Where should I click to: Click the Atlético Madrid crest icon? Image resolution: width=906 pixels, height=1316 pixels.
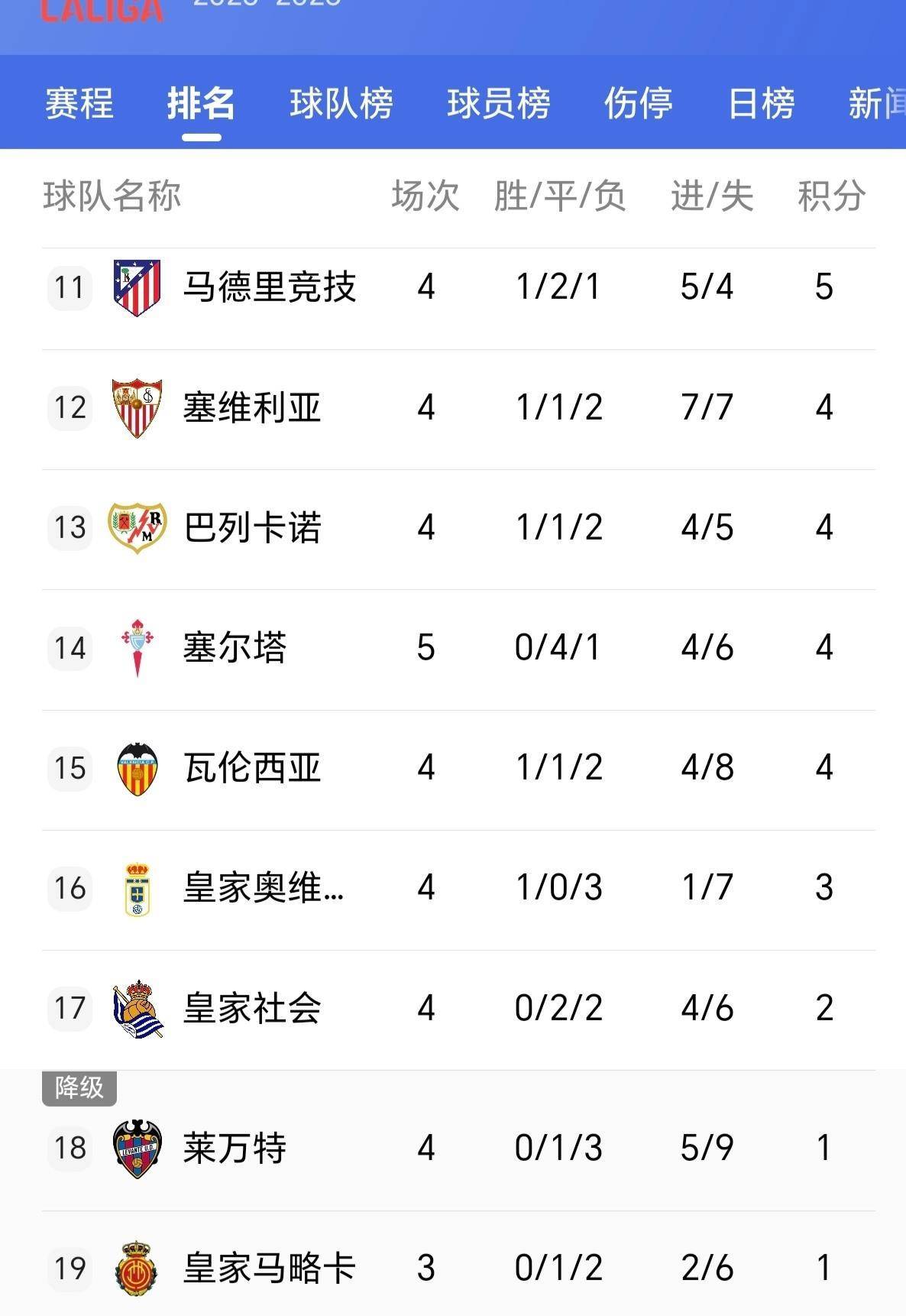[x=138, y=287]
